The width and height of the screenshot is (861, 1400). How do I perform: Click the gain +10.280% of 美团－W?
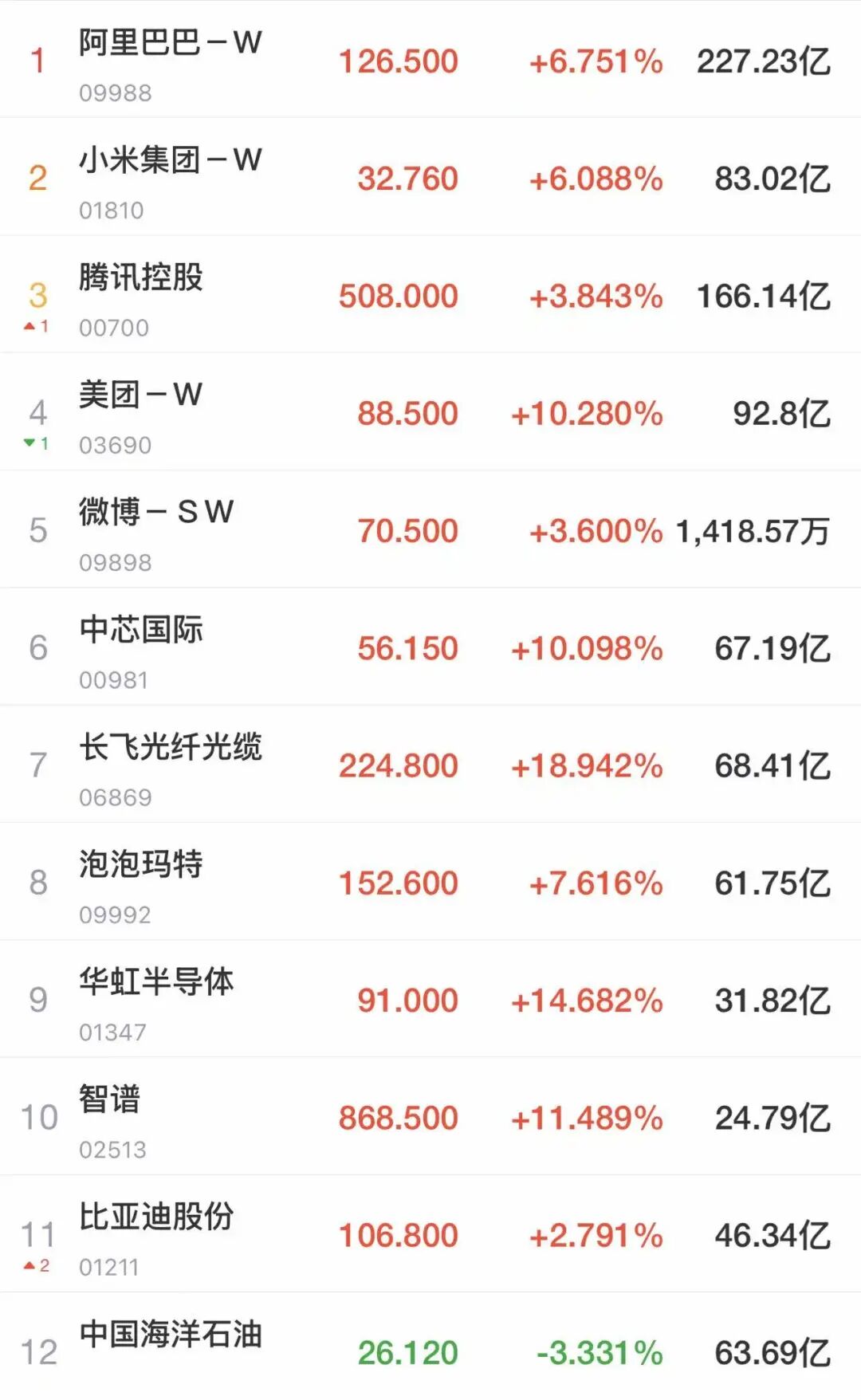(x=586, y=412)
